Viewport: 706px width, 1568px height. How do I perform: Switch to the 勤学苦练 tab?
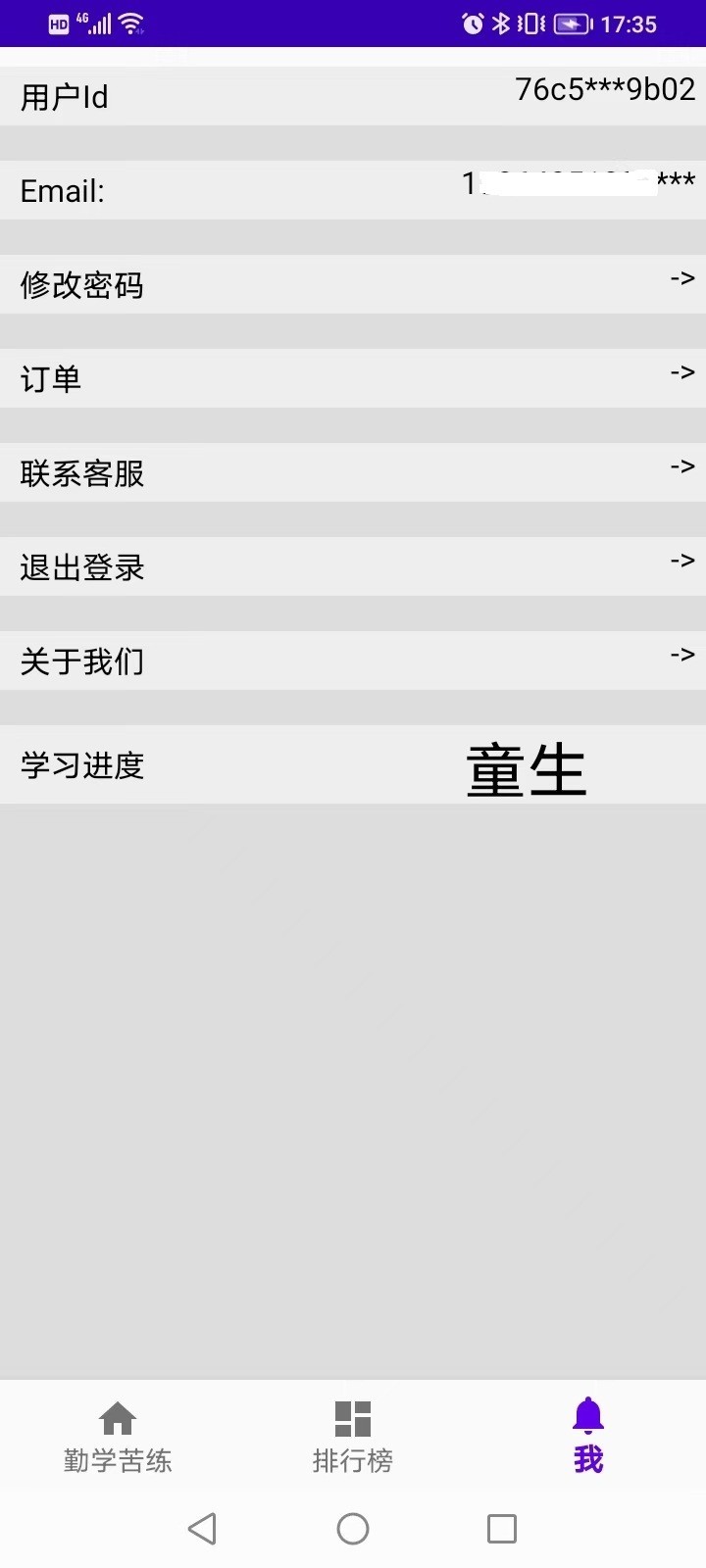pos(118,1437)
